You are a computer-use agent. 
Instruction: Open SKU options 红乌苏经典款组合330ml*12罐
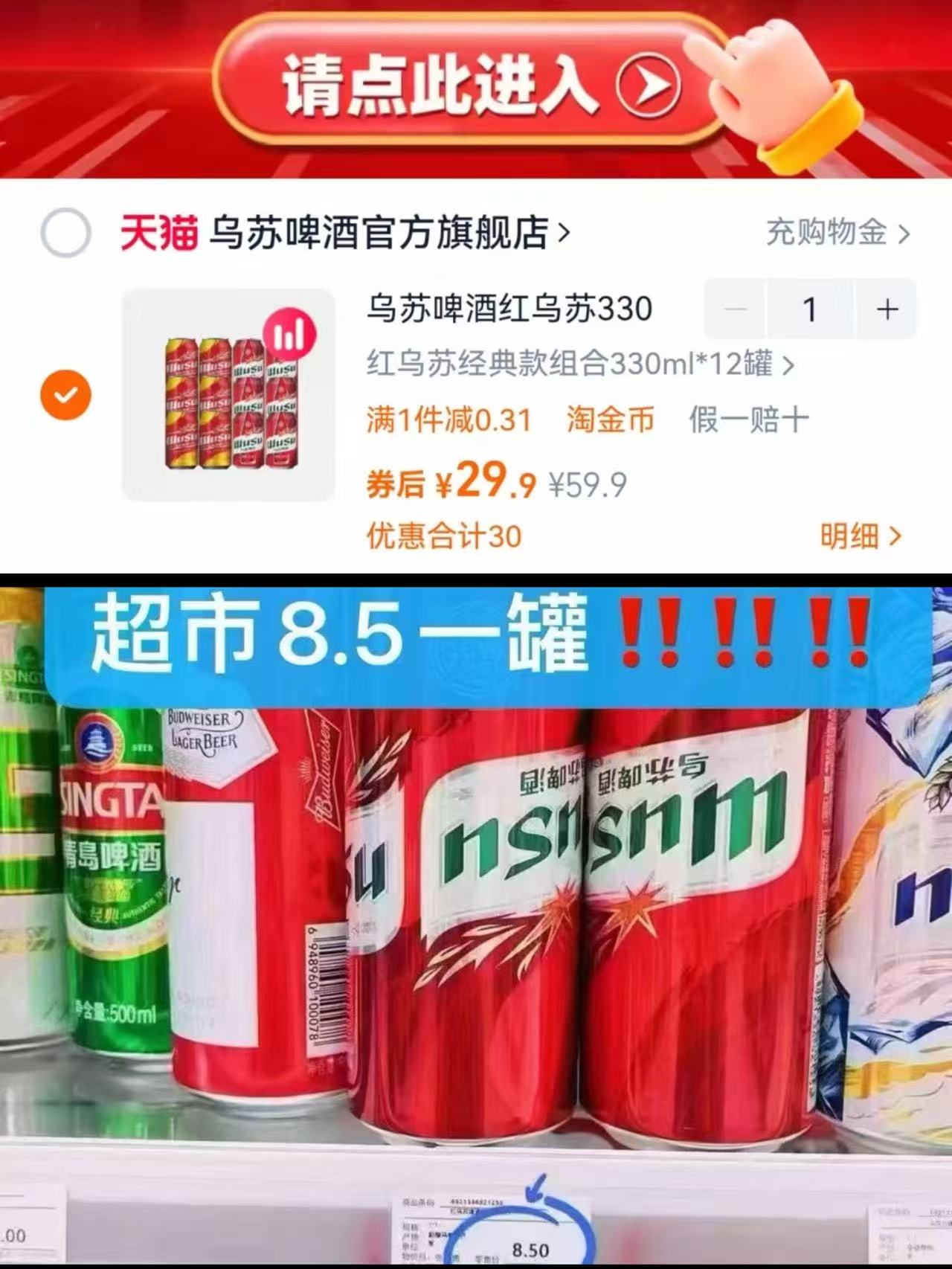pyautogui.click(x=573, y=364)
